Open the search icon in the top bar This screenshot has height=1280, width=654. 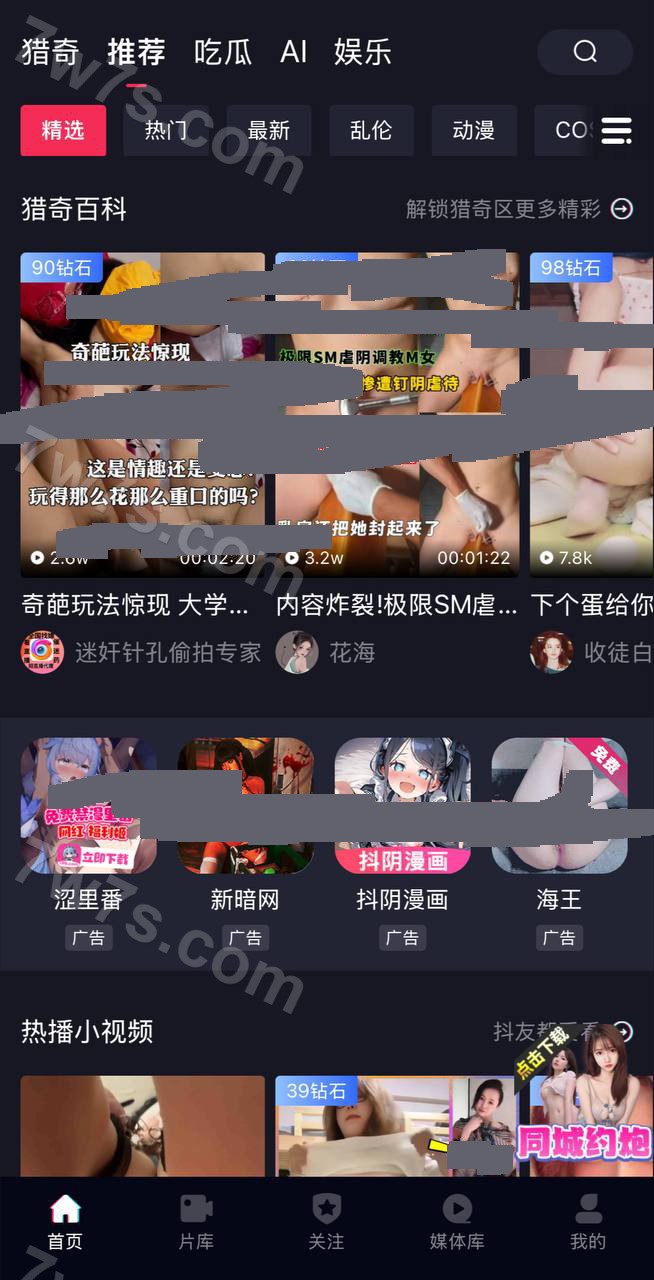tap(585, 52)
